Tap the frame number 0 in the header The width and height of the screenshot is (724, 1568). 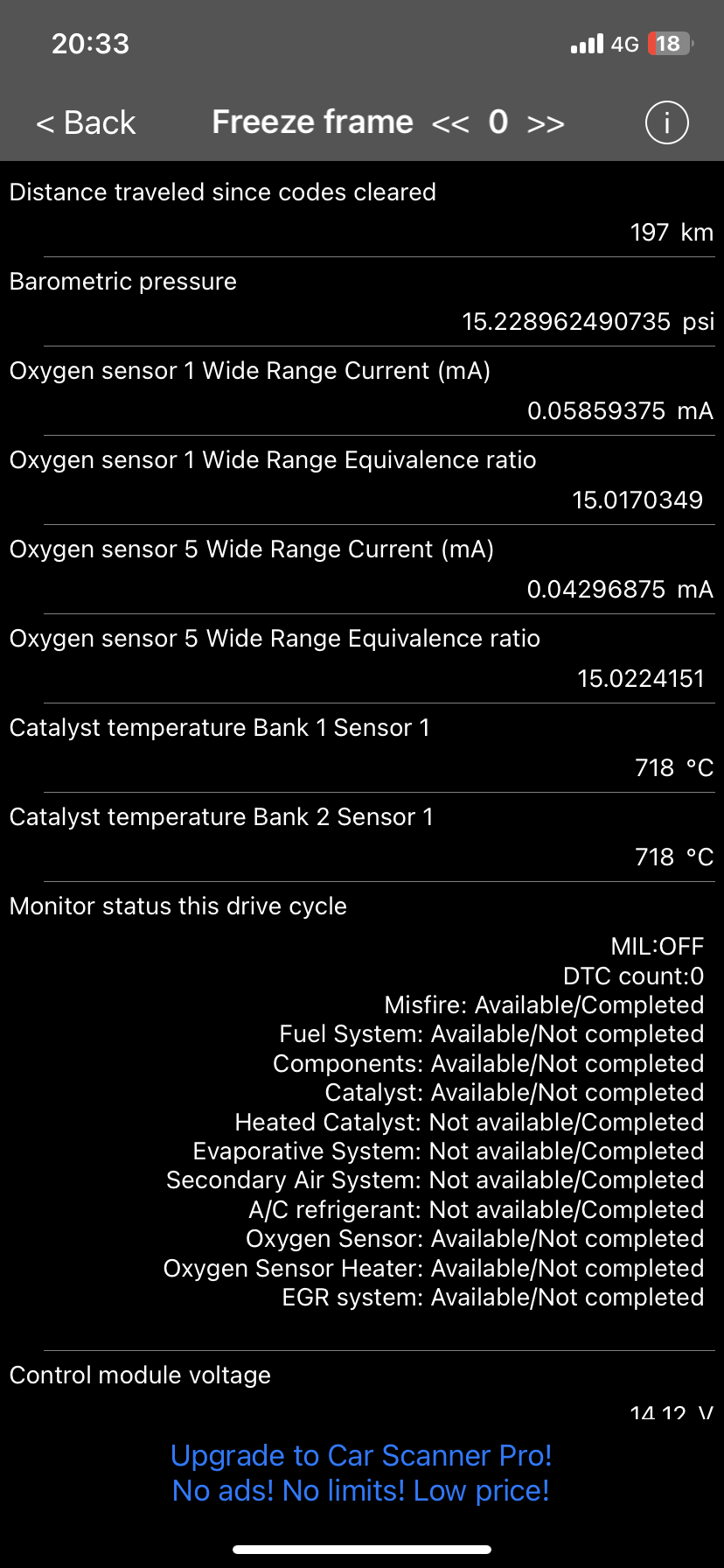(x=498, y=122)
